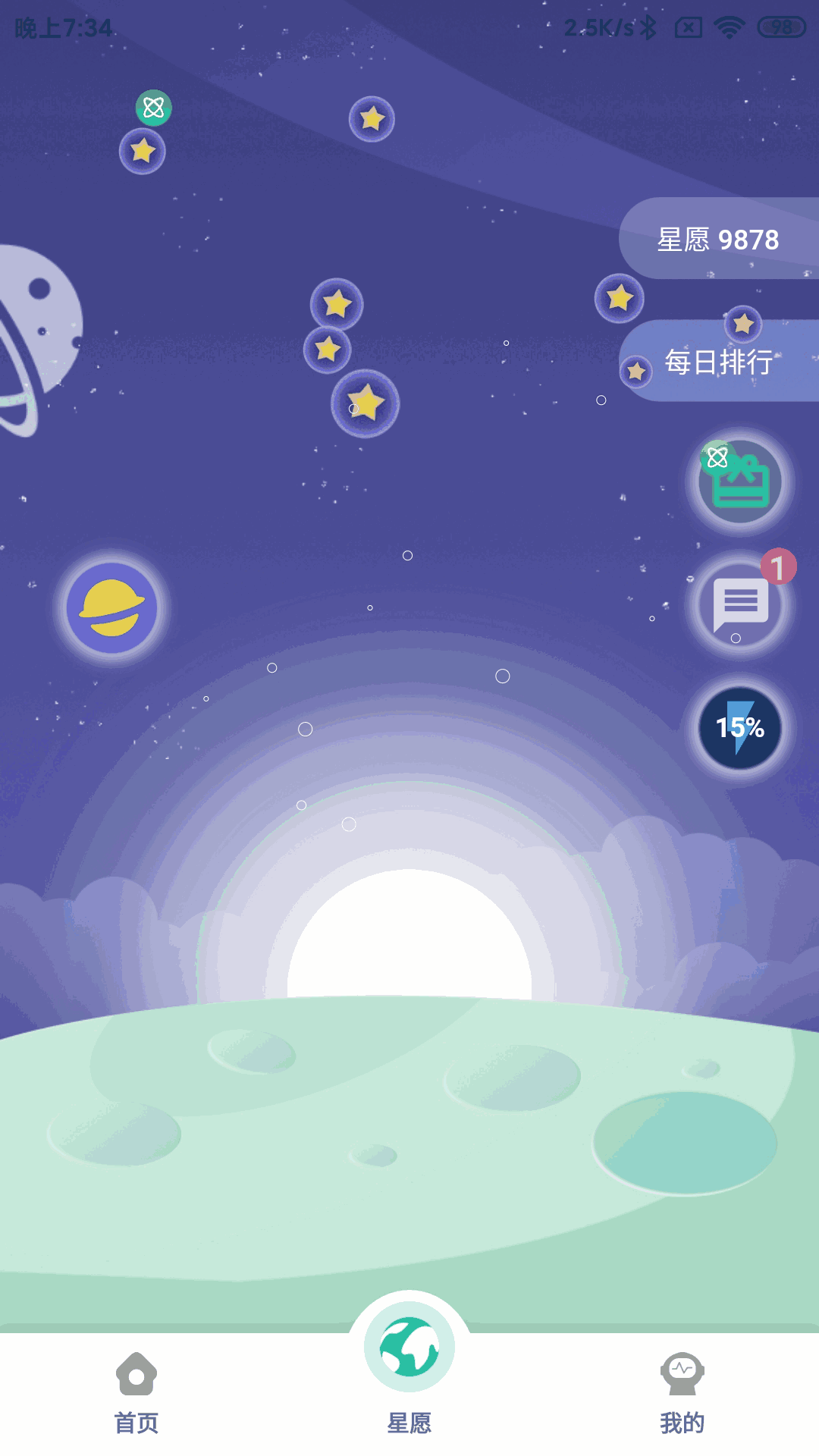
Task: Collect the star bubble under green atom icon
Action: (x=143, y=151)
